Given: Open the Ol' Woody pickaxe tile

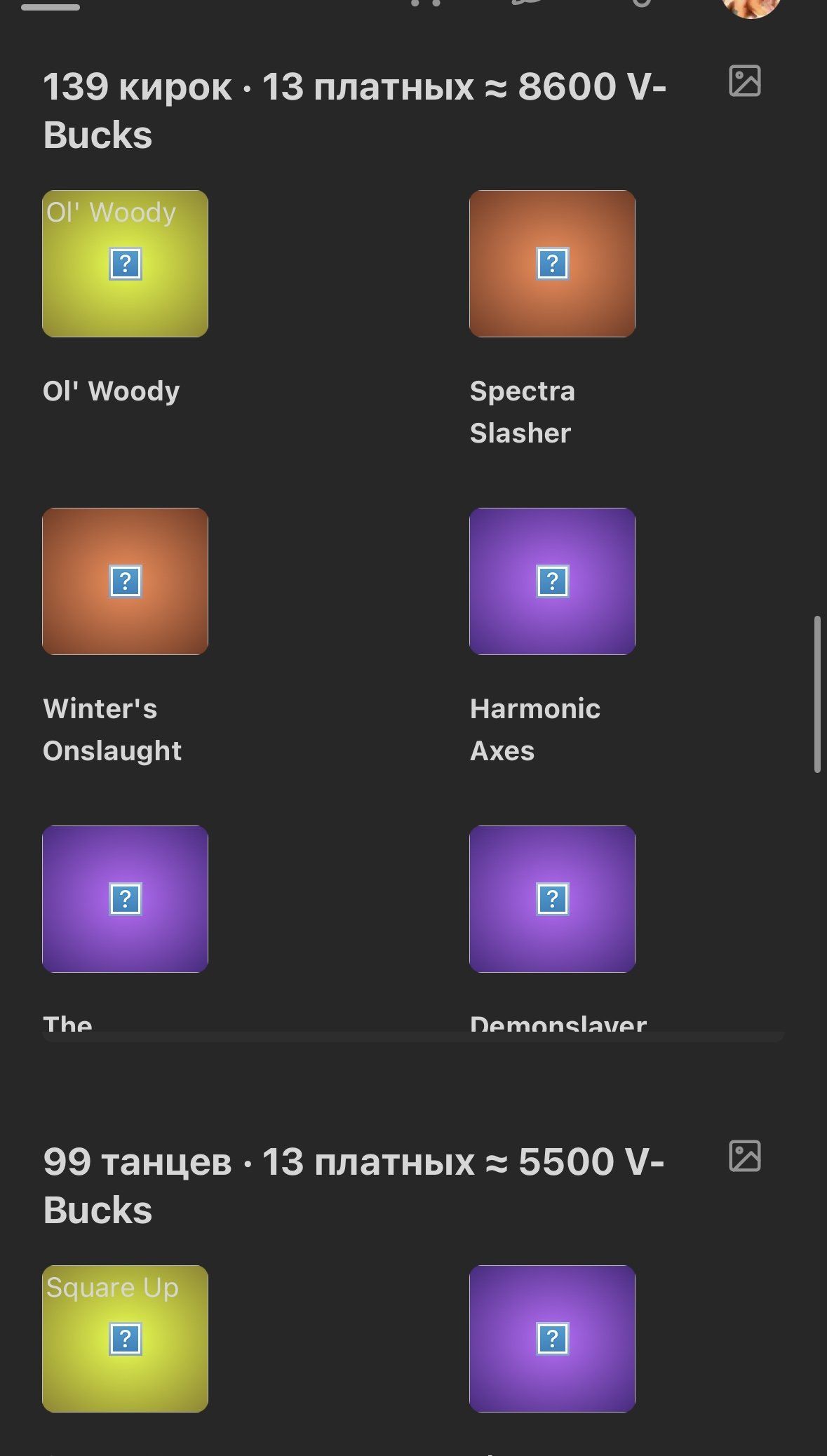Looking at the screenshot, I should point(125,264).
